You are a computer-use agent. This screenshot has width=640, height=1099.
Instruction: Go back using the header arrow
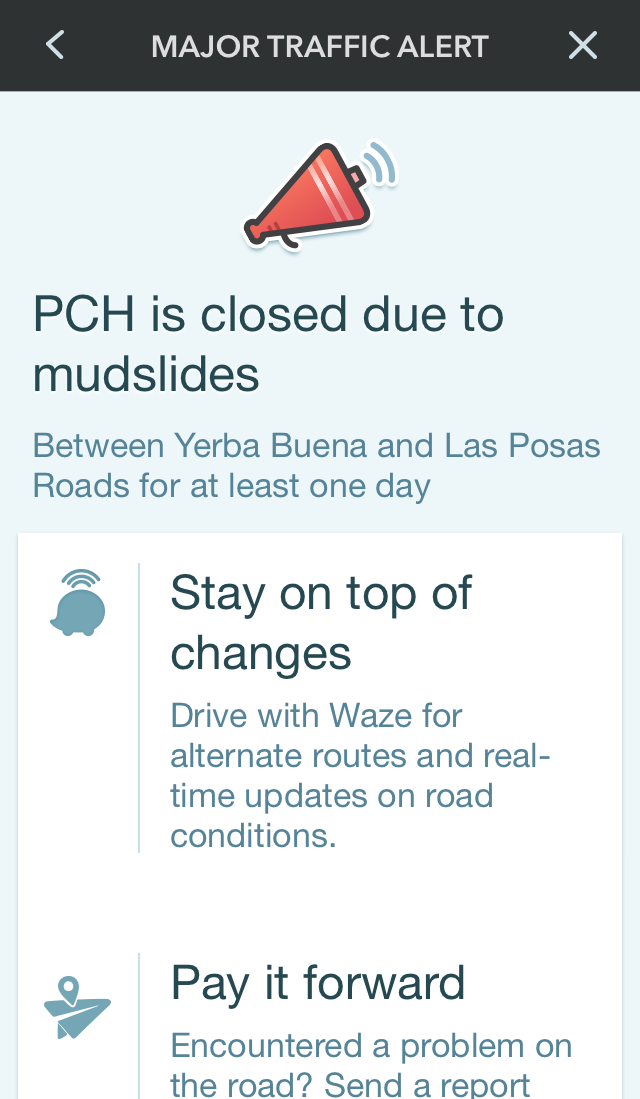coord(55,45)
